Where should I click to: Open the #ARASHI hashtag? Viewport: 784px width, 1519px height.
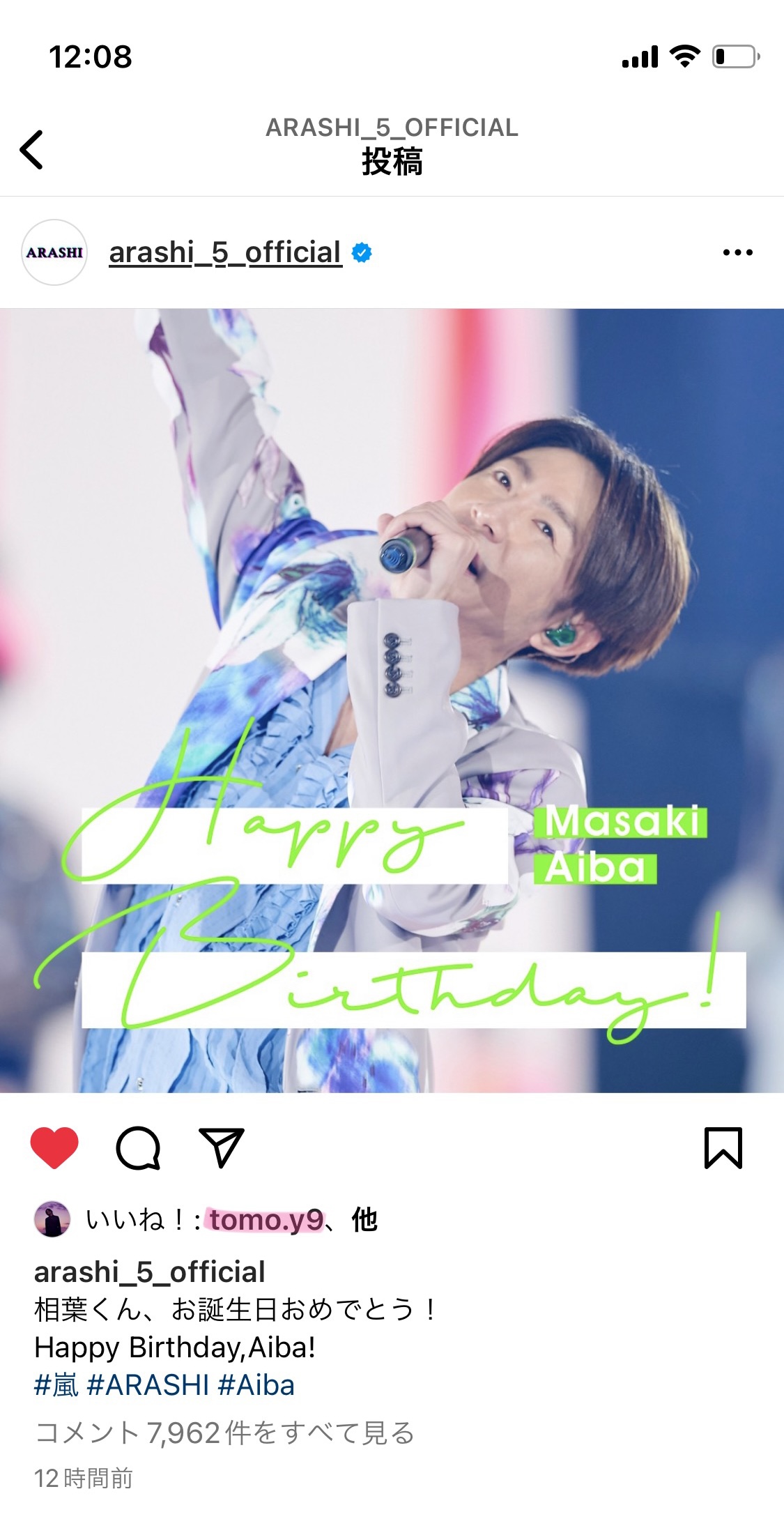(x=148, y=1385)
